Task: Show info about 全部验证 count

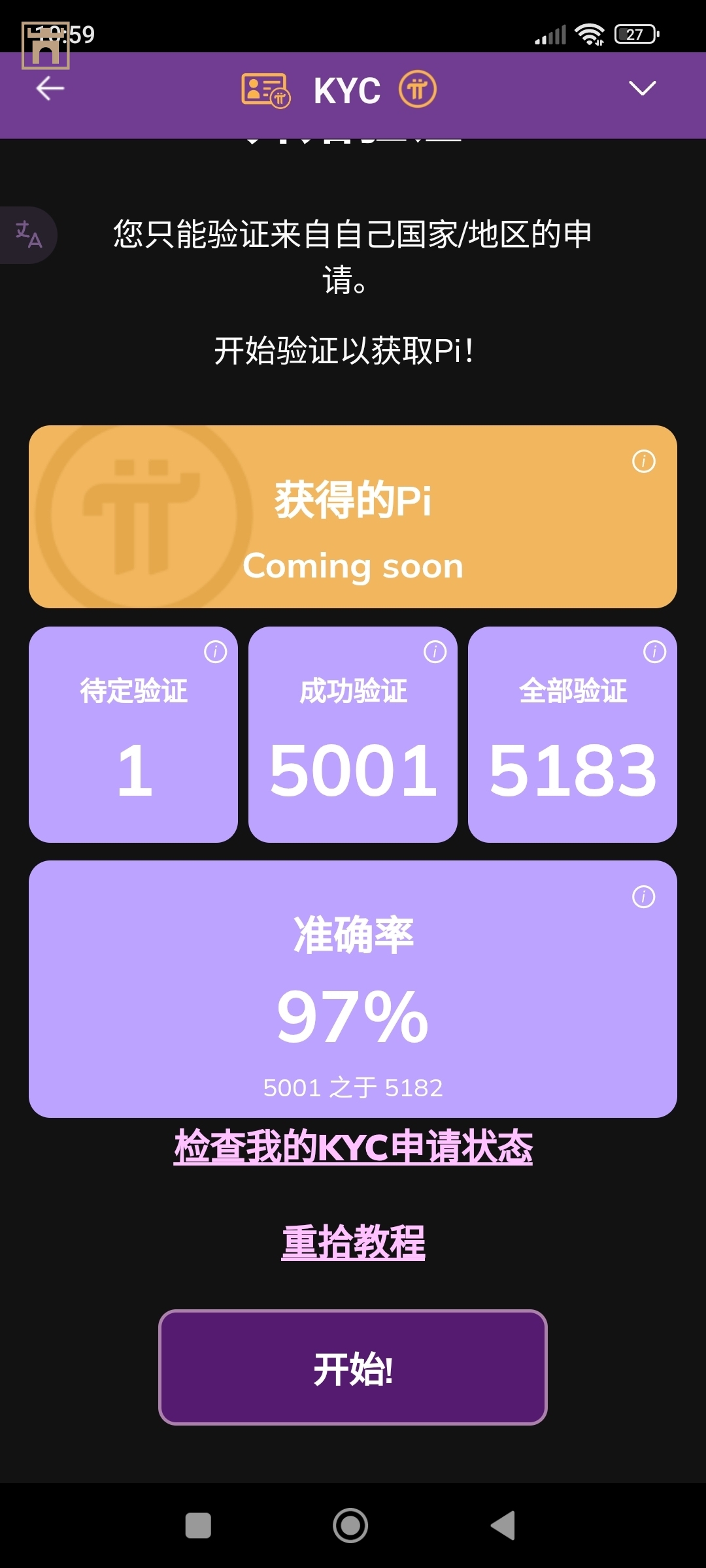Action: click(x=654, y=651)
